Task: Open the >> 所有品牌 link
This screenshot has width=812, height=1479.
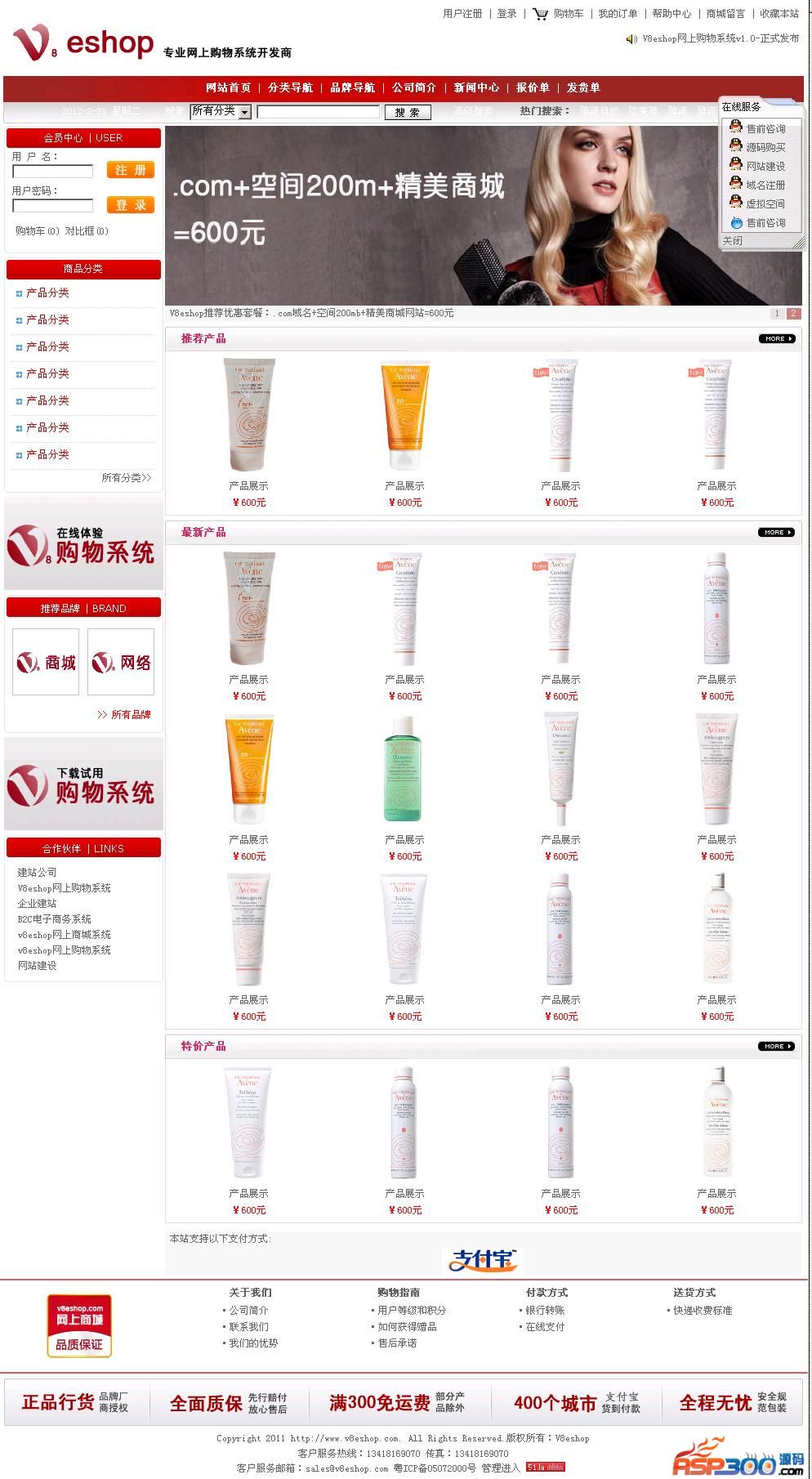Action: [x=124, y=714]
